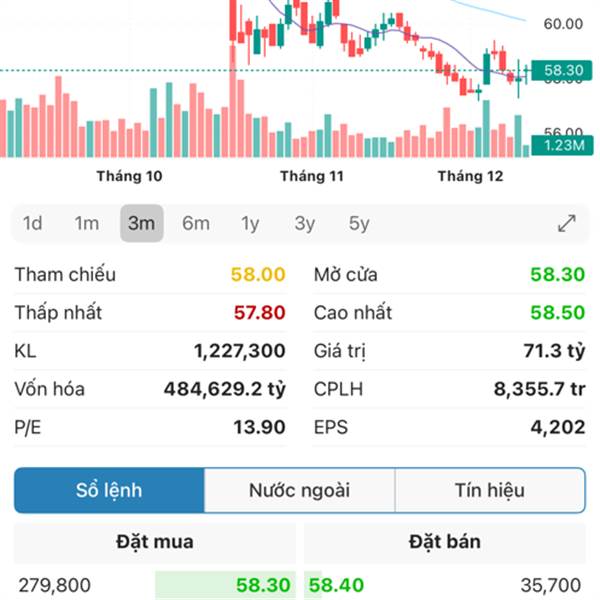This screenshot has width=600, height=600.
Task: Switch chart to 1y range
Action: (x=250, y=223)
